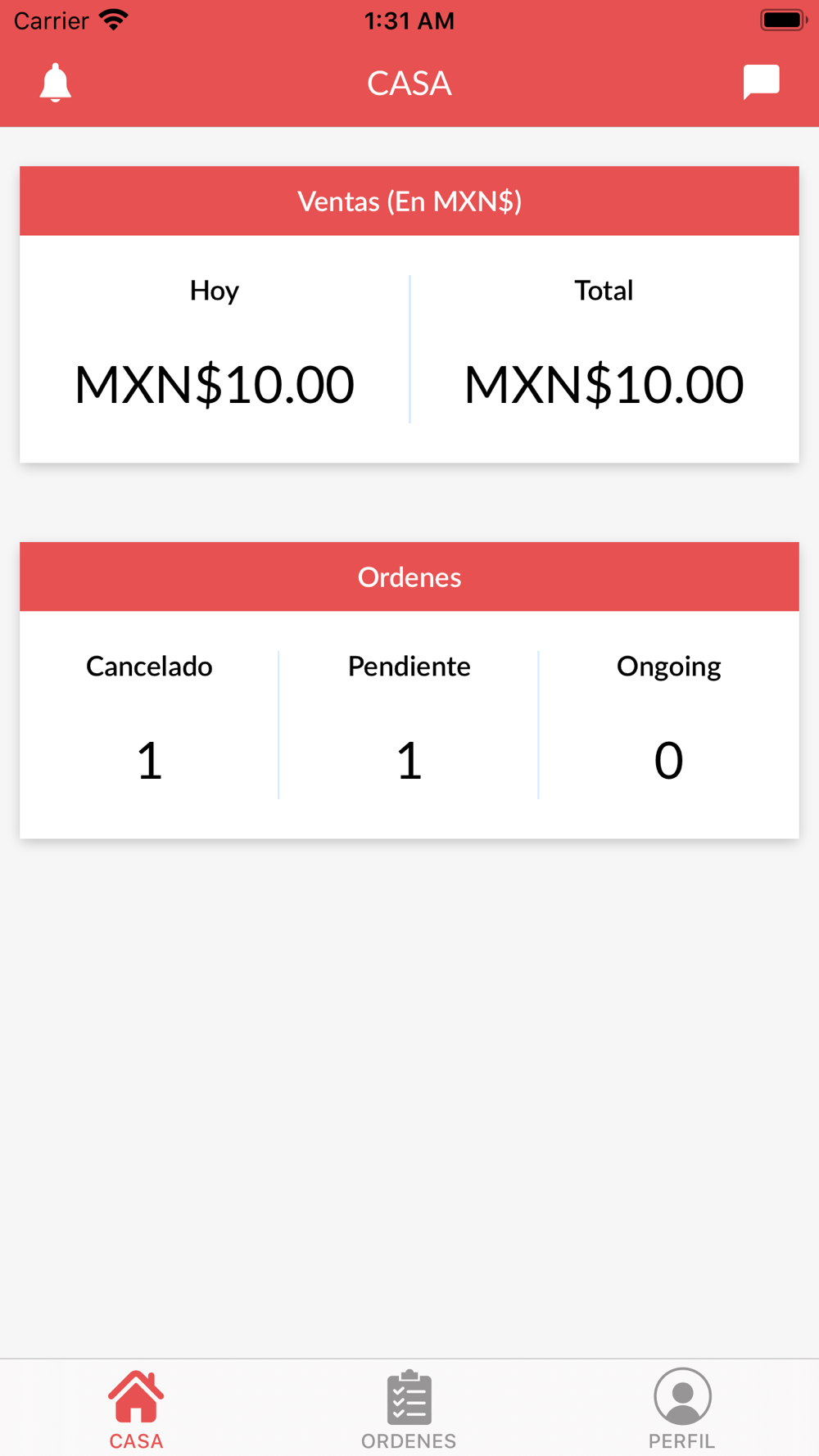Open the notifications bell
The width and height of the screenshot is (819, 1456).
click(56, 83)
